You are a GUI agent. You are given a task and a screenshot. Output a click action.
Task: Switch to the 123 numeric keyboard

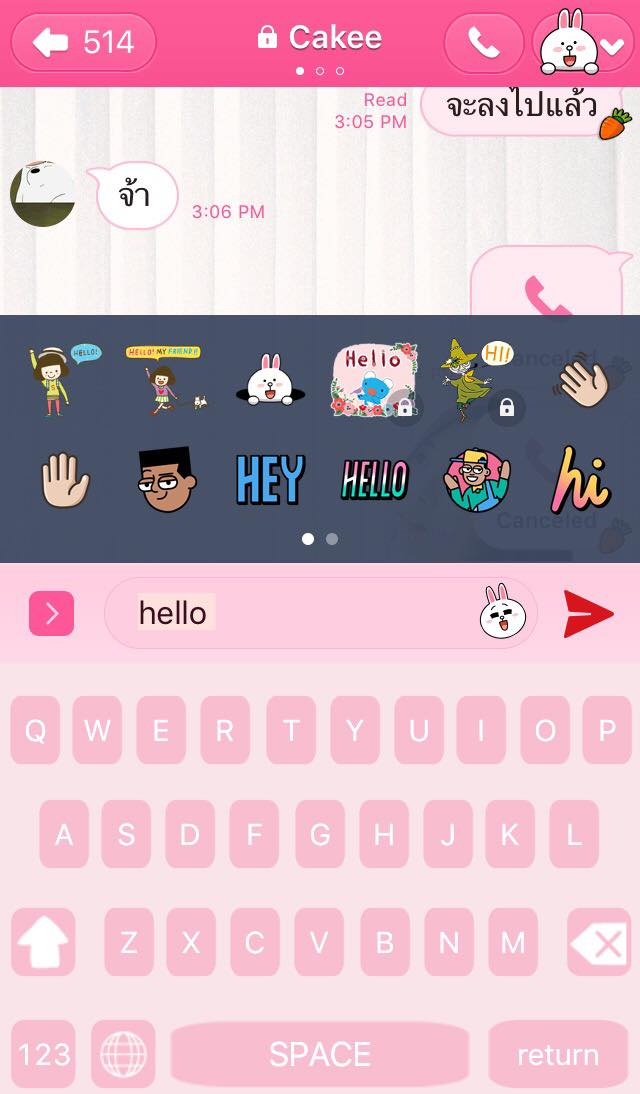pyautogui.click(x=44, y=1054)
